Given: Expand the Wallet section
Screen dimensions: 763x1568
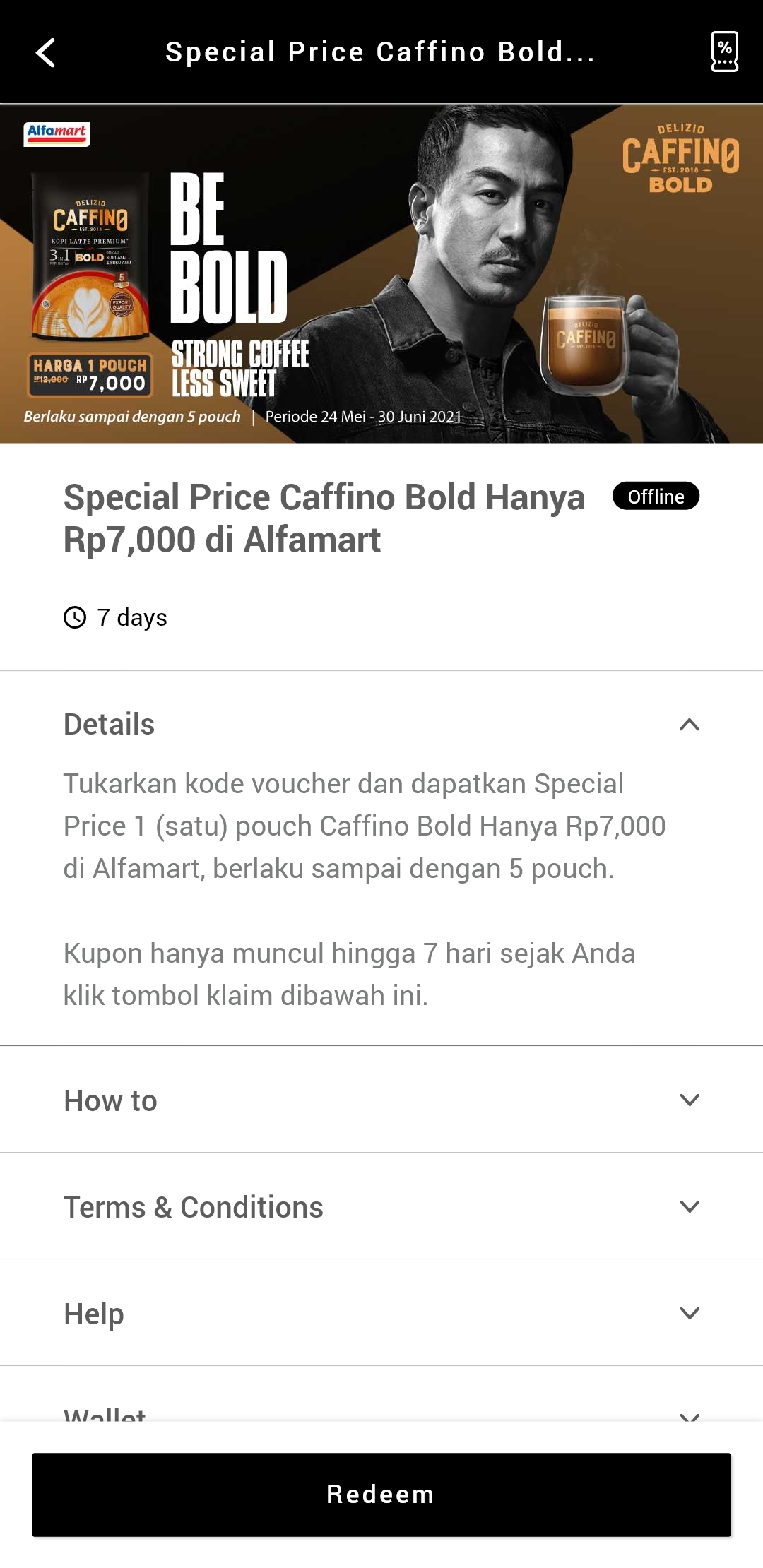Looking at the screenshot, I should click(x=689, y=1414).
